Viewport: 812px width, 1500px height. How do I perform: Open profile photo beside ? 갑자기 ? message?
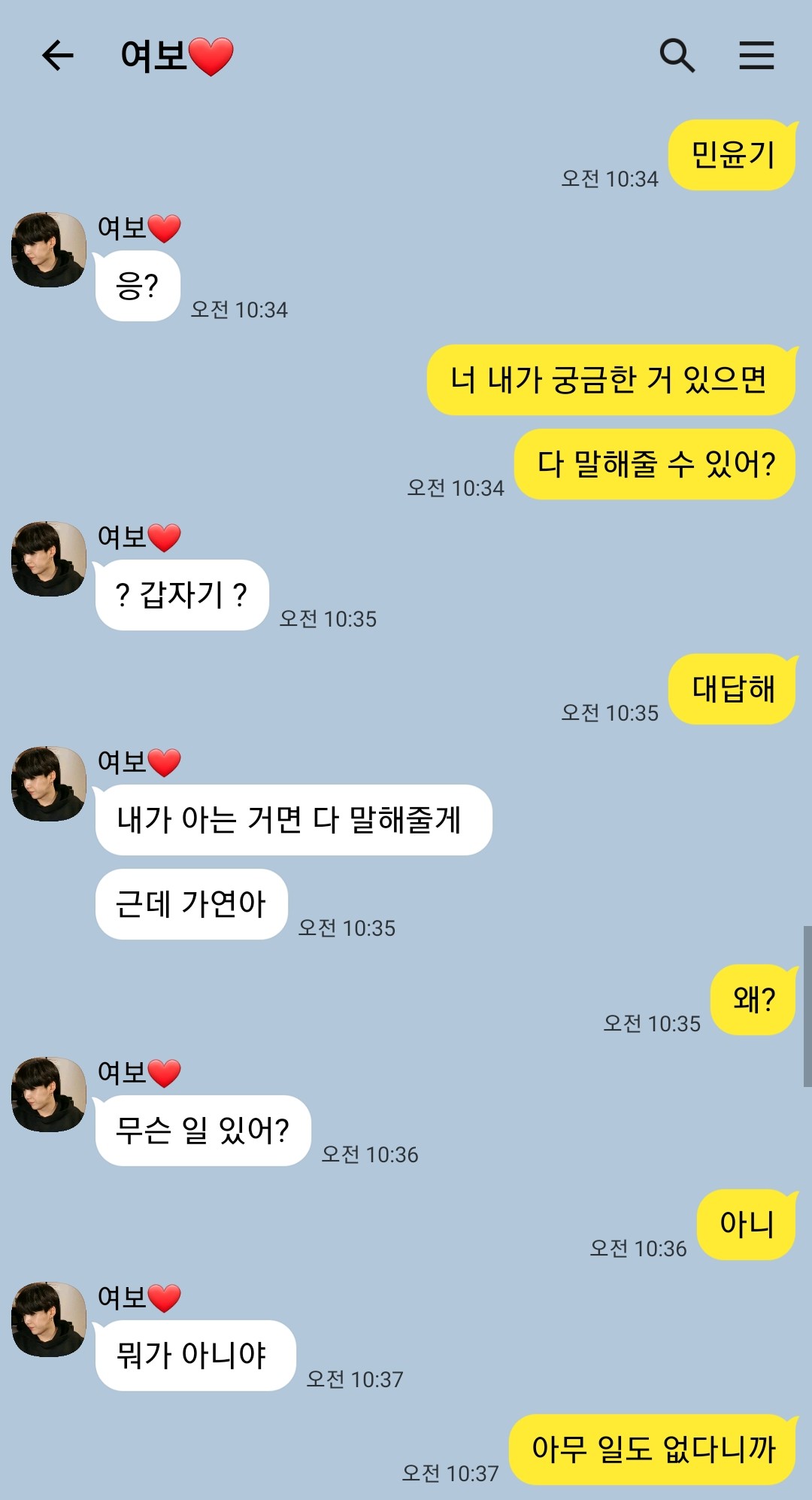49,559
